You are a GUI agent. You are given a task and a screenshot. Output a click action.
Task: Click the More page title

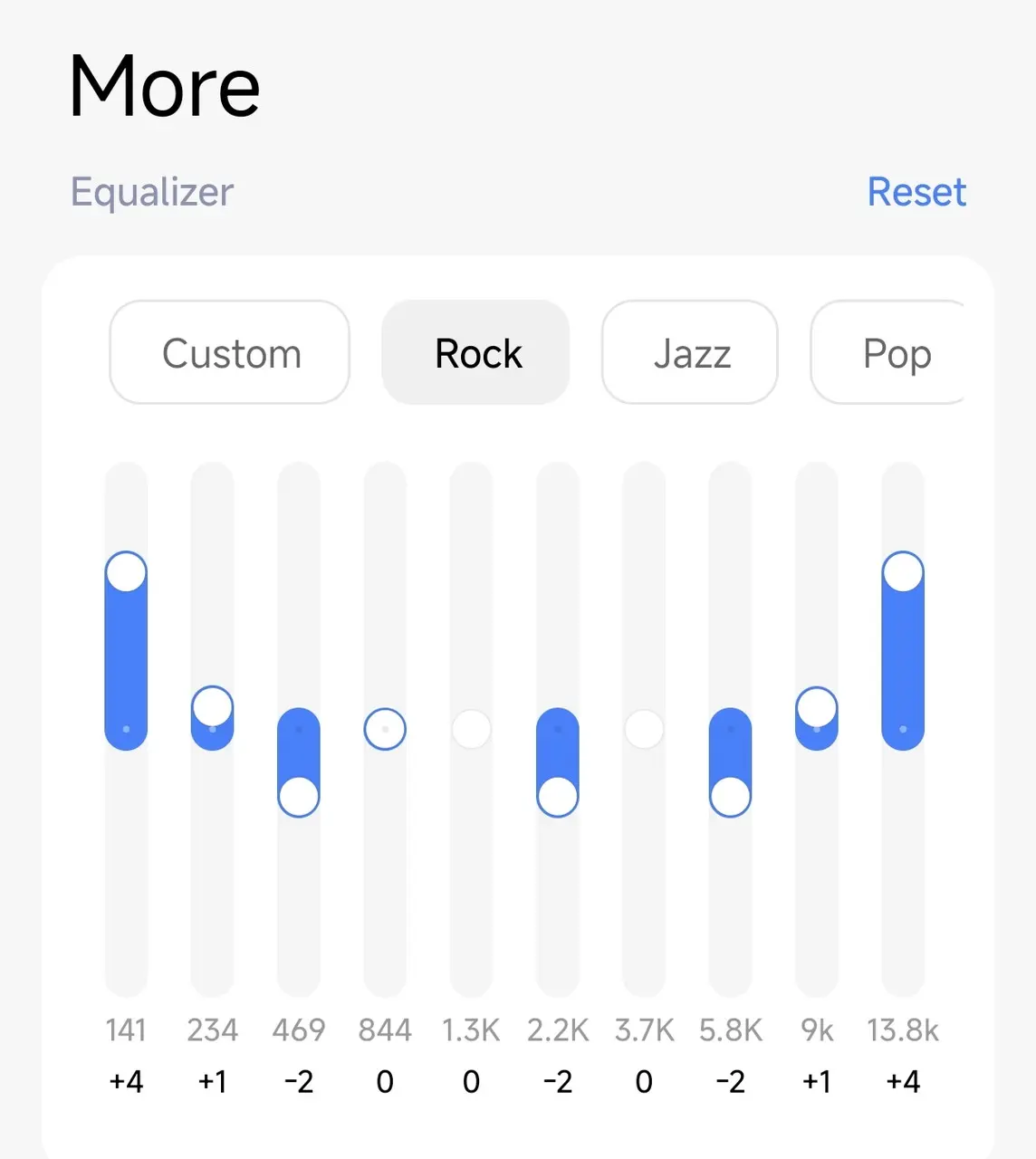pos(165,86)
